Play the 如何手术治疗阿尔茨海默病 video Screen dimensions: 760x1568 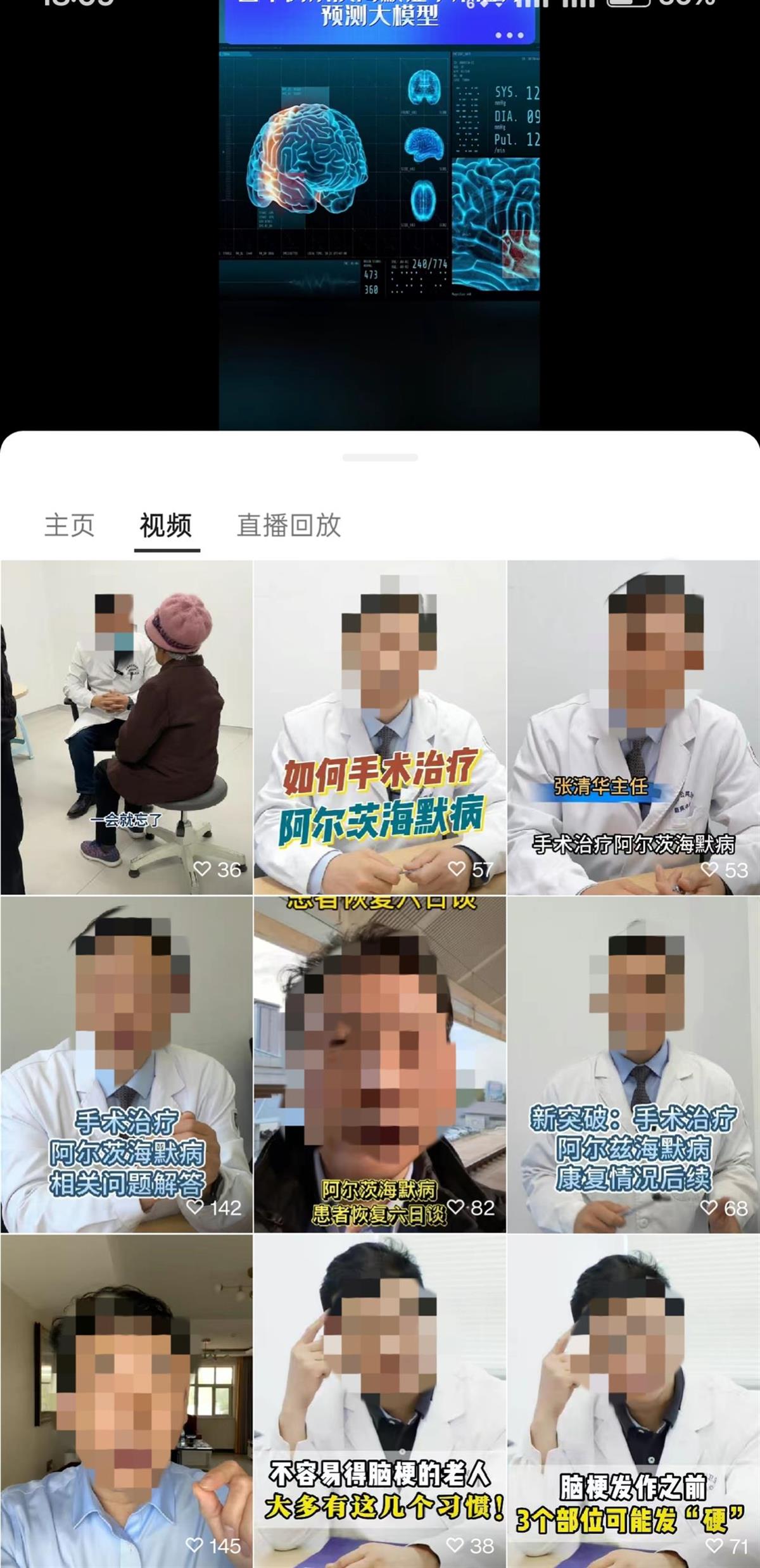click(x=380, y=727)
